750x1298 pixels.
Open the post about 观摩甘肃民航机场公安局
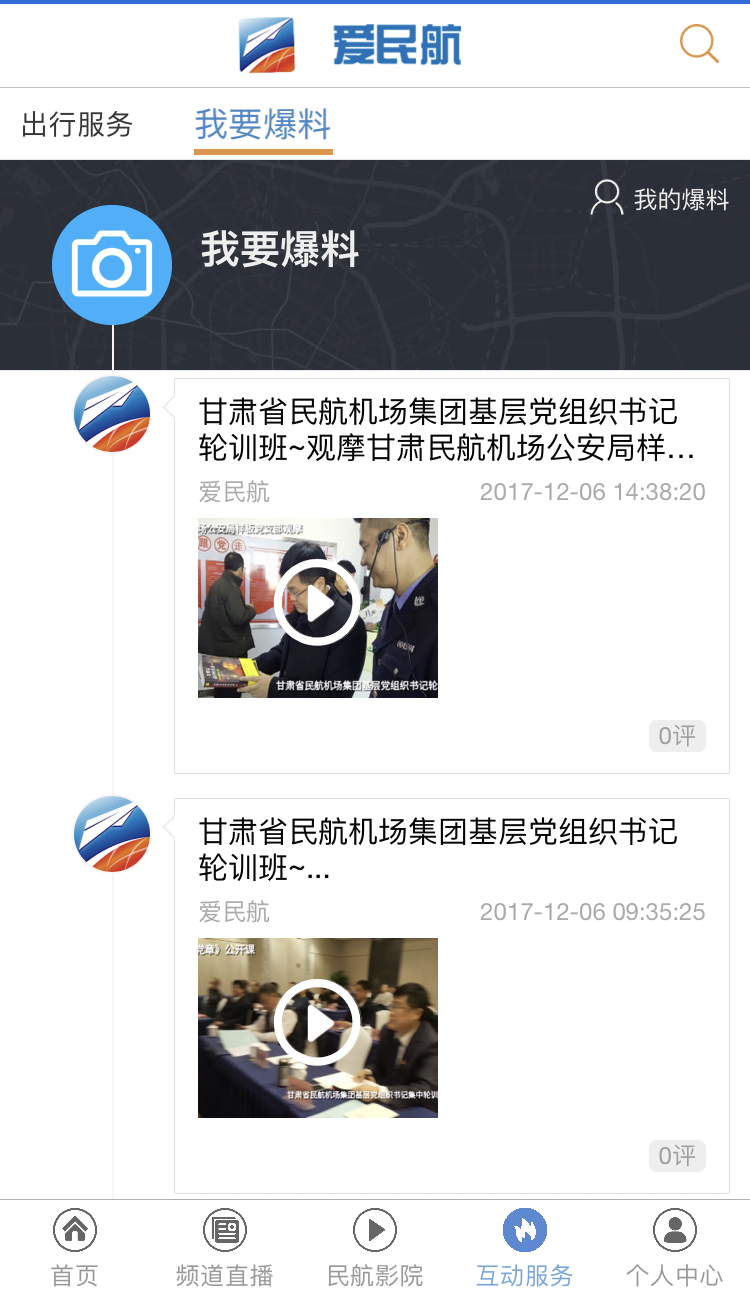pos(447,430)
